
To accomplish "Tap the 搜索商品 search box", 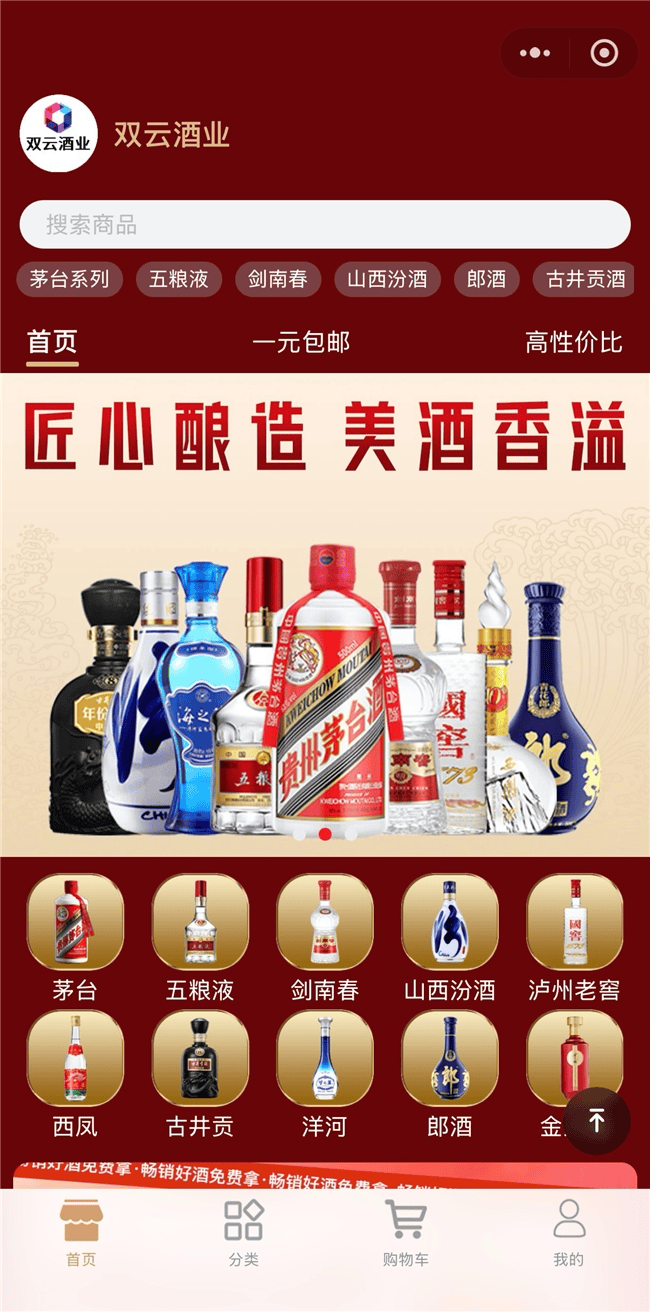I will 325,224.
